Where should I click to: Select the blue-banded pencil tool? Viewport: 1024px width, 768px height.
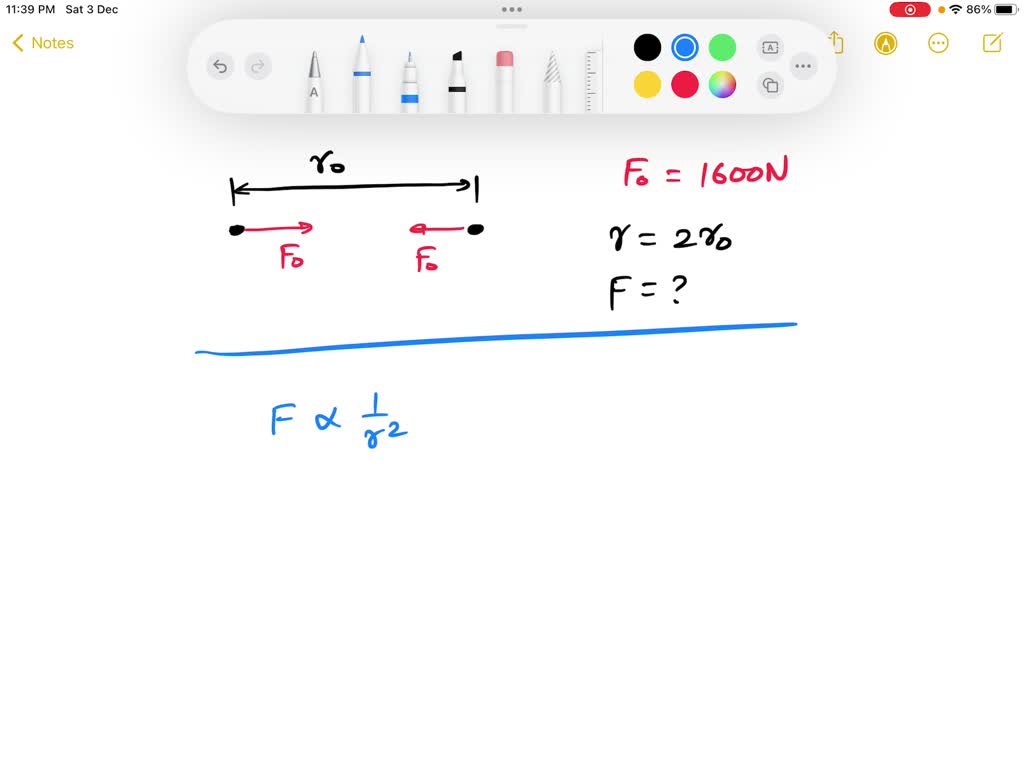click(x=409, y=82)
